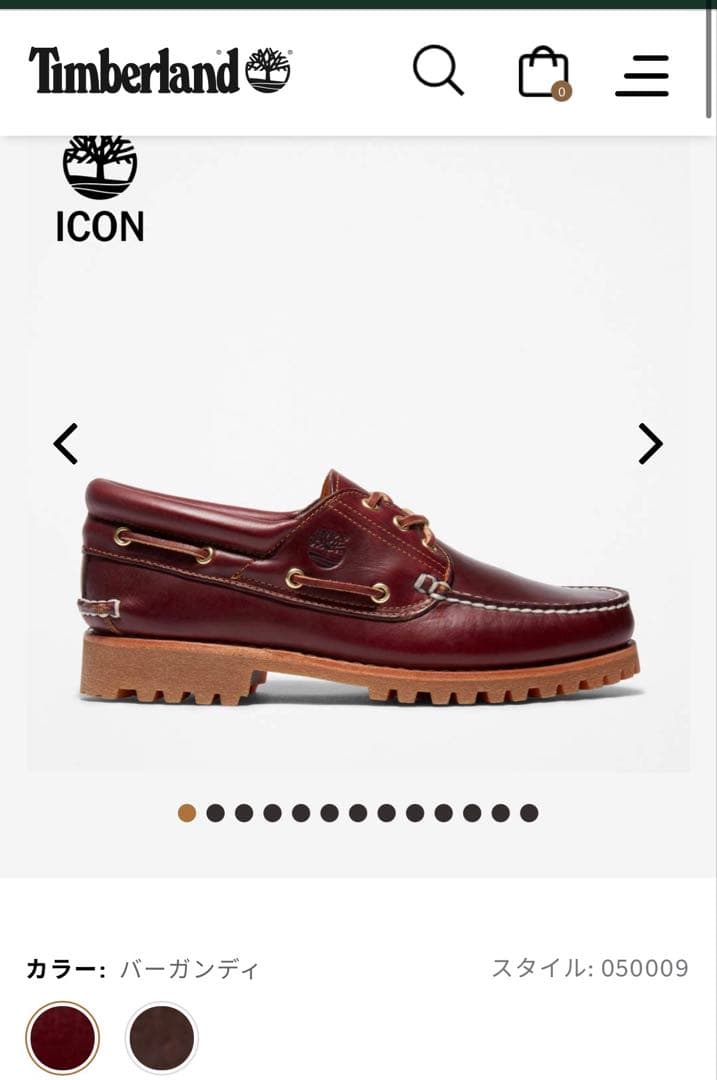Screen dimensions: 717x1080
Task: Open the search magnifier icon
Action: click(438, 71)
